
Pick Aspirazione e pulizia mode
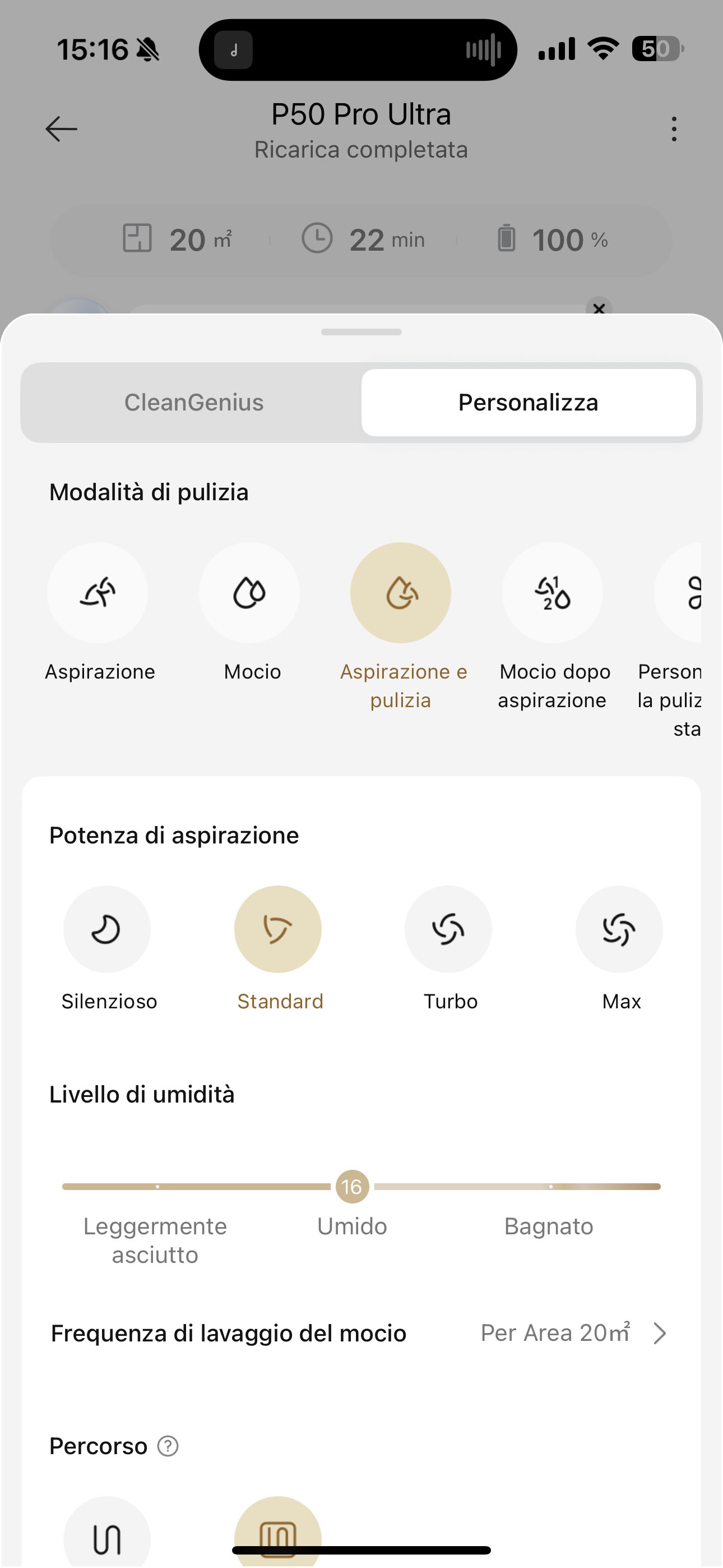[400, 592]
